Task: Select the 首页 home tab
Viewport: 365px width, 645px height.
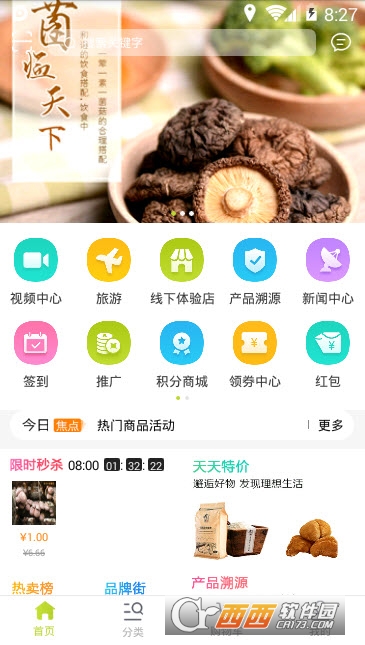Action: [x=44, y=619]
